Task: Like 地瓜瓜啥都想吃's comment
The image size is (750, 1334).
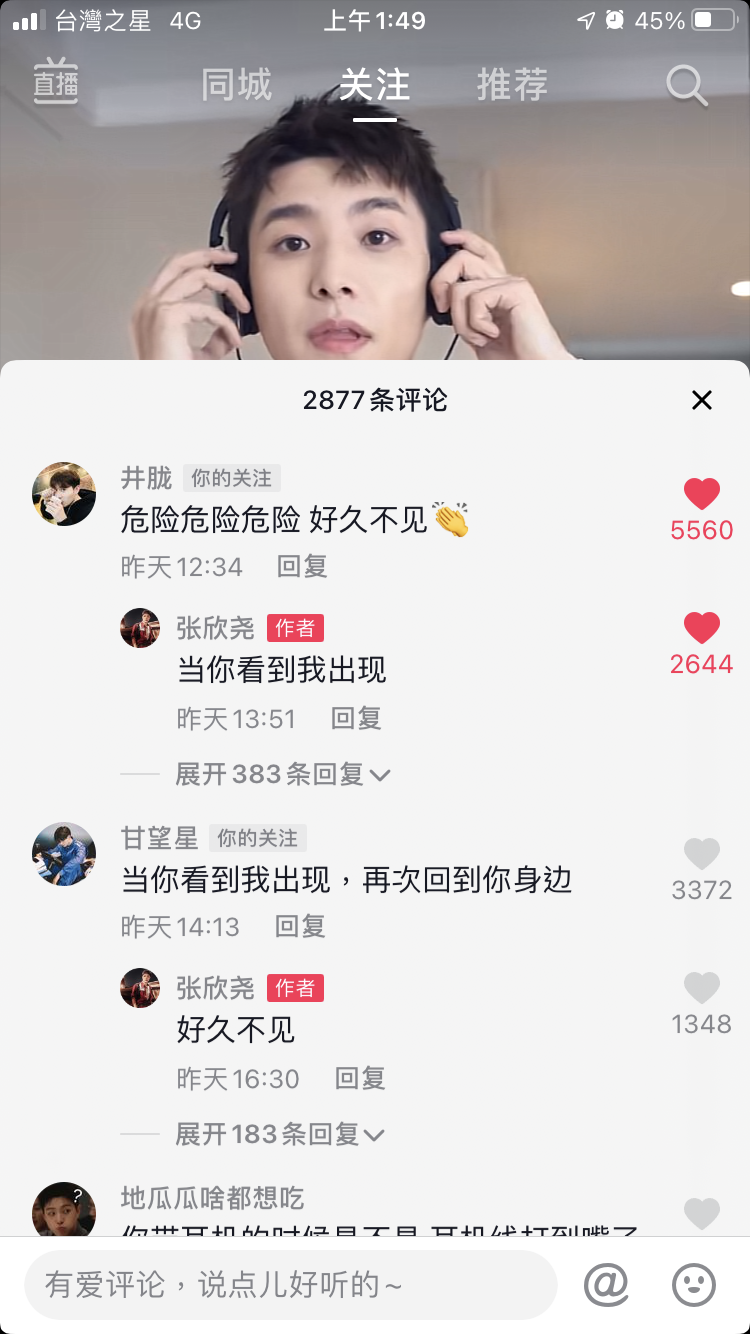Action: (x=701, y=1213)
